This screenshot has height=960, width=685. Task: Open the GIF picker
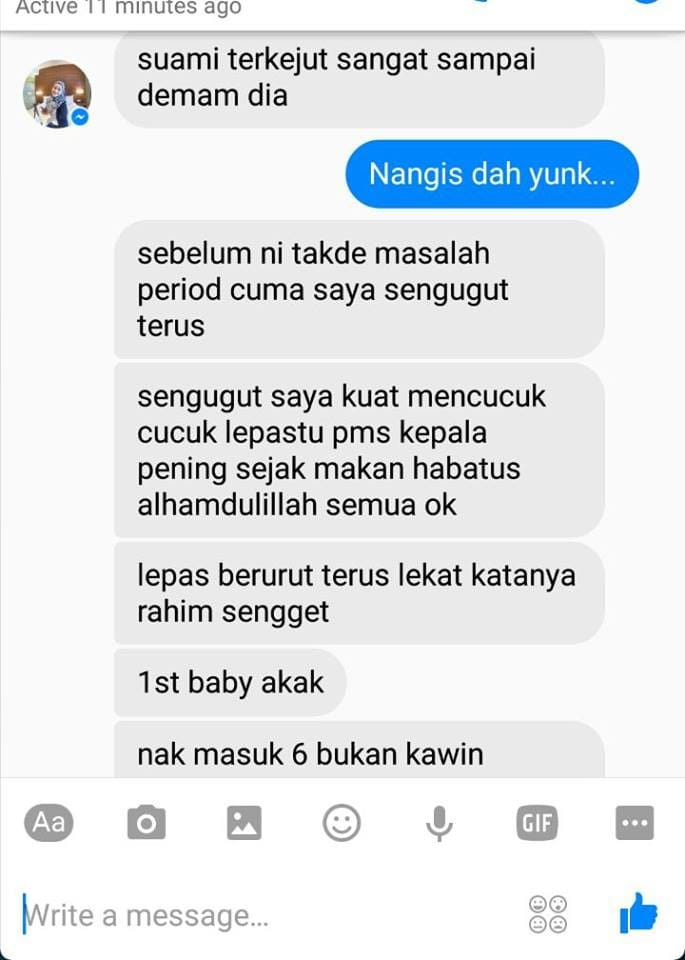tap(536, 823)
